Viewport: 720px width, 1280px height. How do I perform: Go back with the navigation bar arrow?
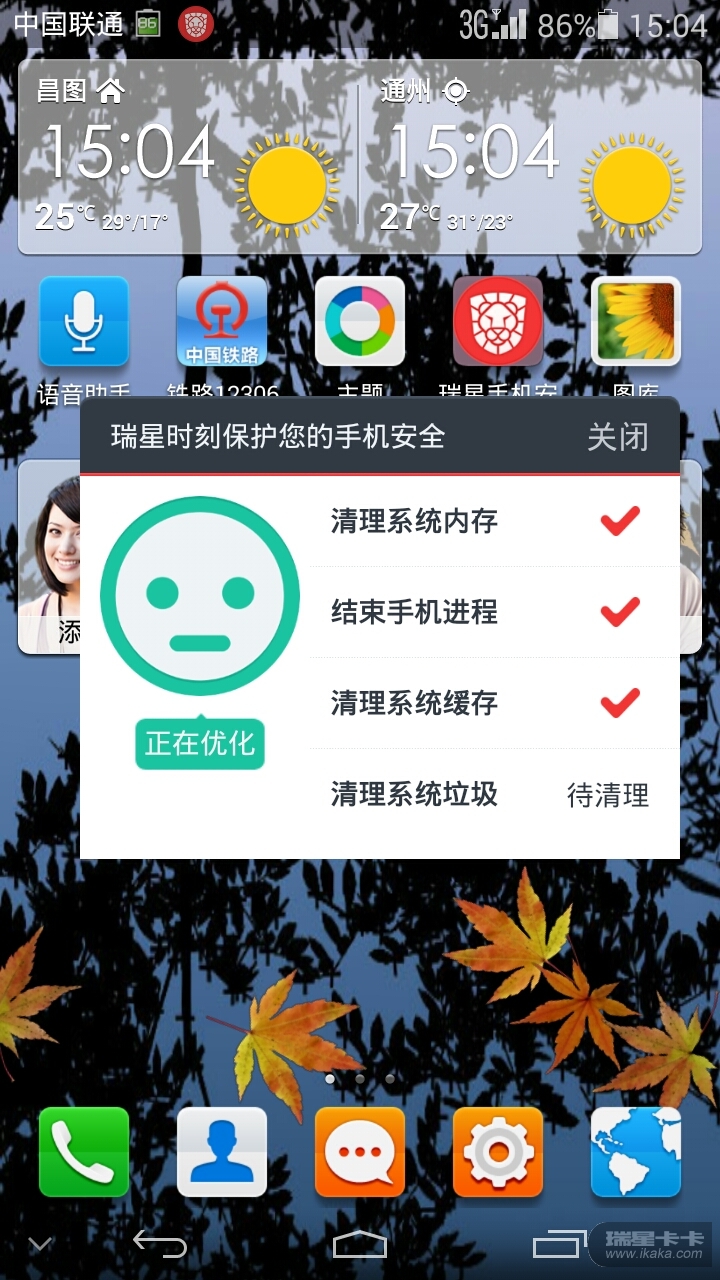click(160, 1244)
